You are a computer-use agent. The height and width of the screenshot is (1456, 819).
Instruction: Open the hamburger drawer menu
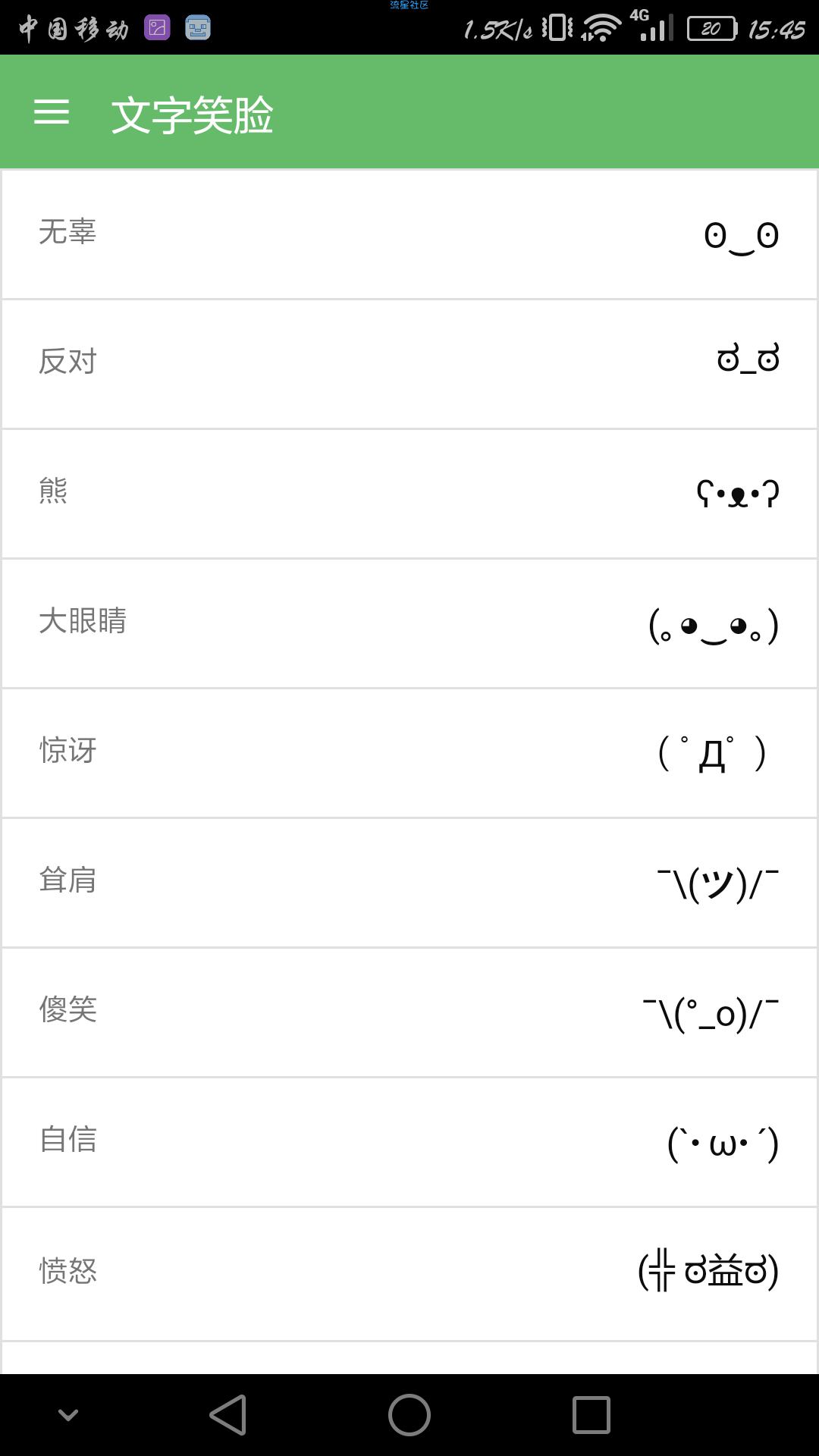(52, 112)
